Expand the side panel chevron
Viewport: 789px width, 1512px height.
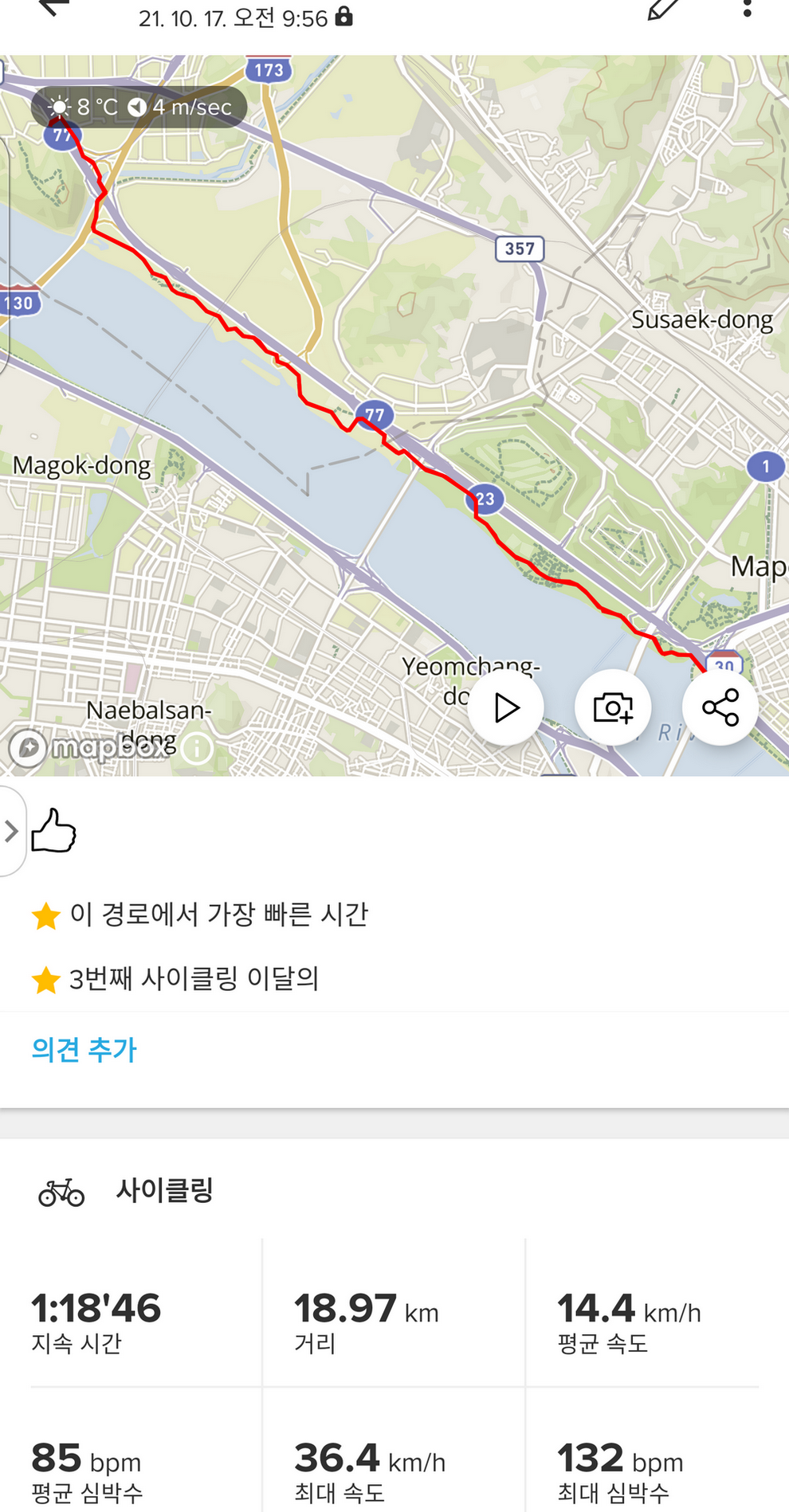click(11, 831)
